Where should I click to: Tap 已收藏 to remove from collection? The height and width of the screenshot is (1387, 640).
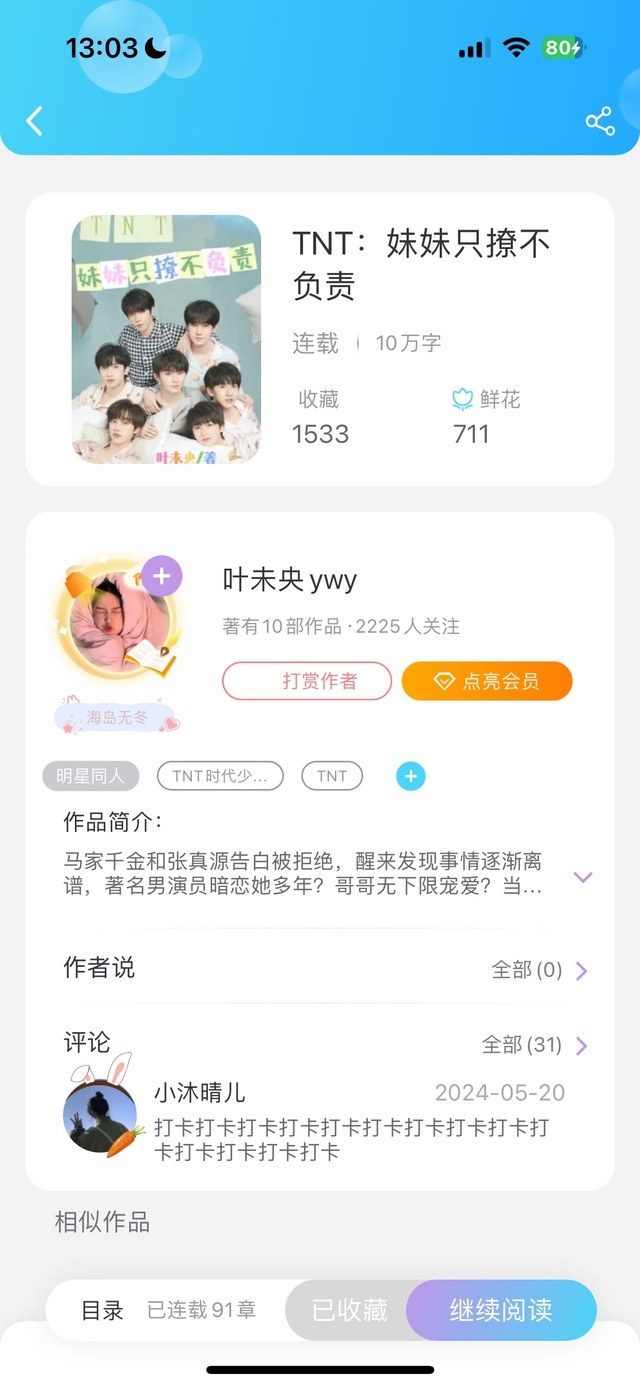(x=349, y=1310)
